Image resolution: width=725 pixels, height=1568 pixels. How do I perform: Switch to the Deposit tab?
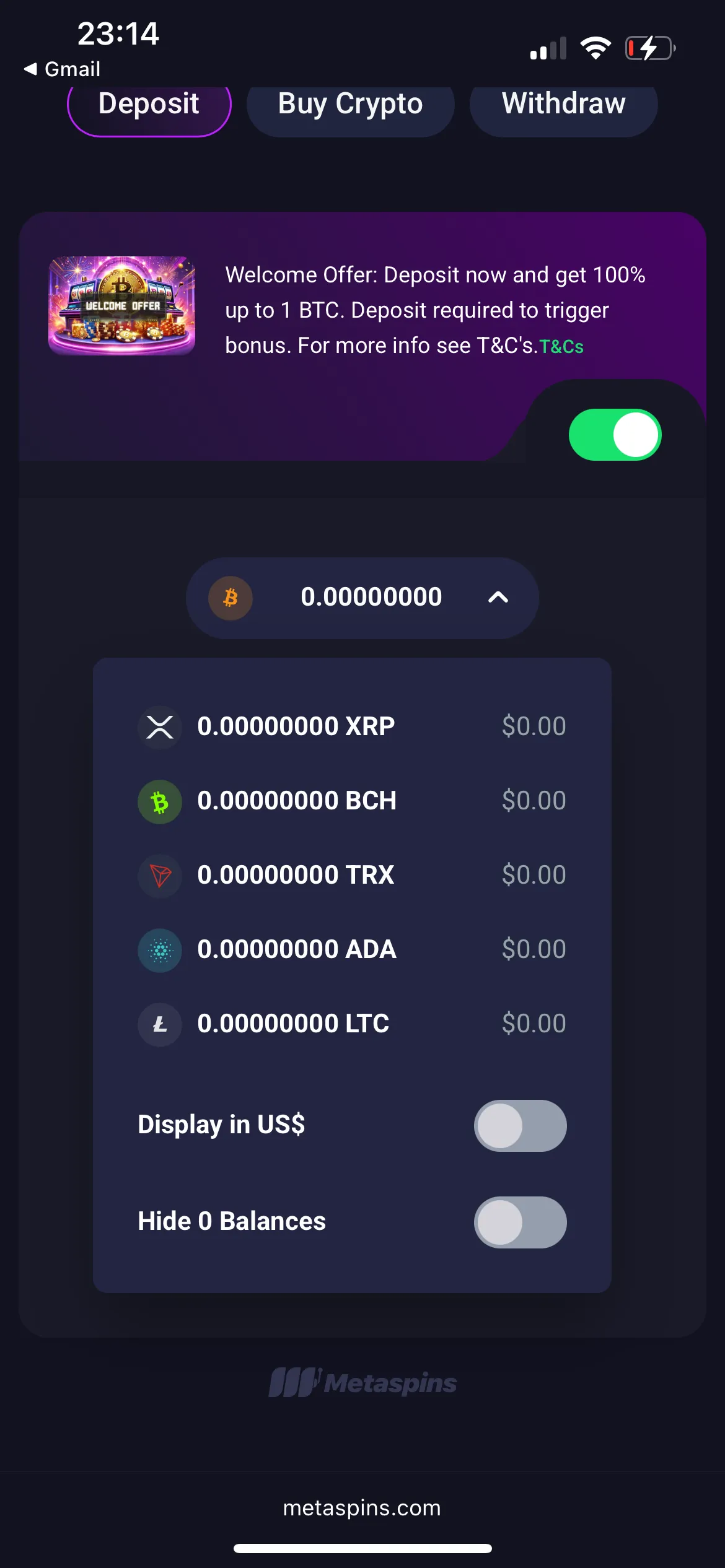[149, 105]
